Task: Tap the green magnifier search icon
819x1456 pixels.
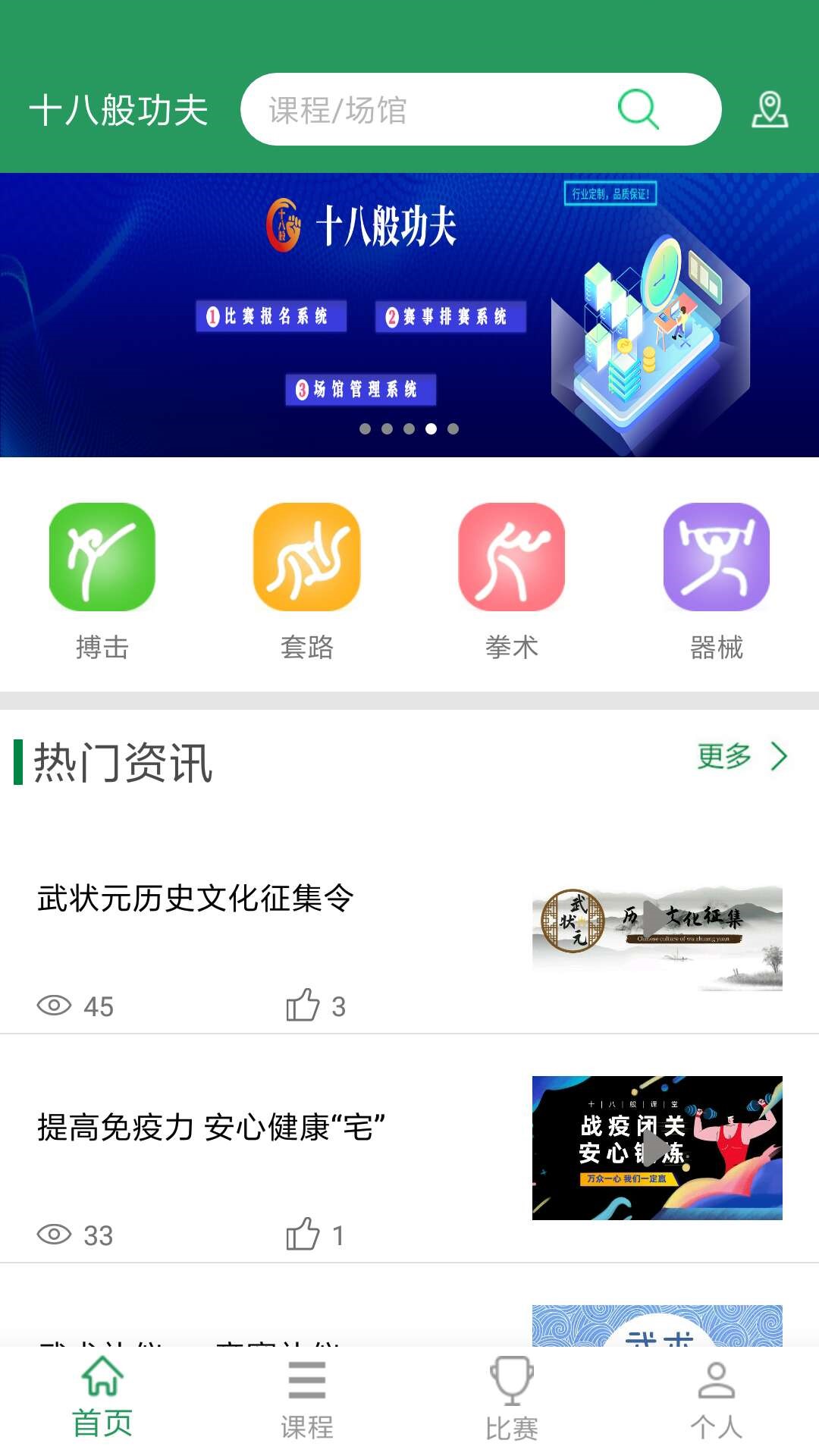Action: [x=638, y=109]
